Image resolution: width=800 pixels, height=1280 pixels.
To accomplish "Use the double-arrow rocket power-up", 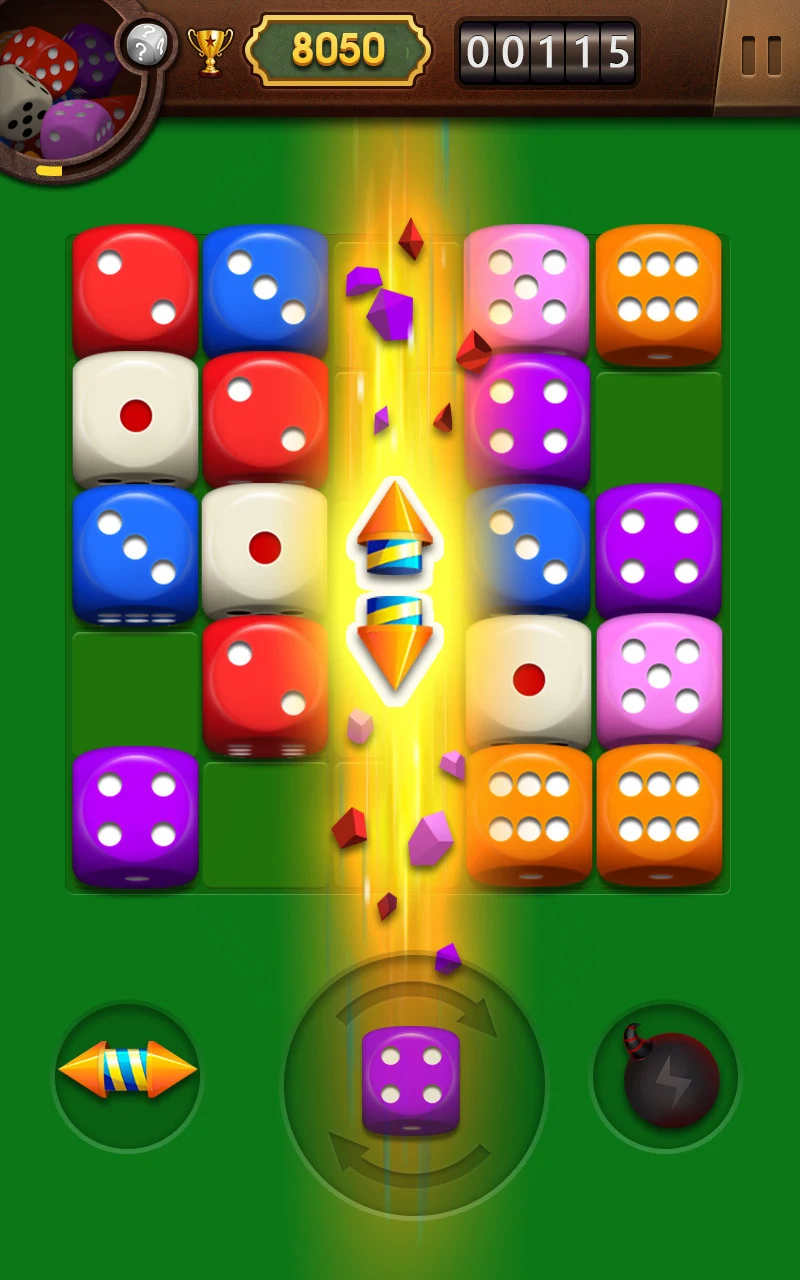I will click(128, 1074).
